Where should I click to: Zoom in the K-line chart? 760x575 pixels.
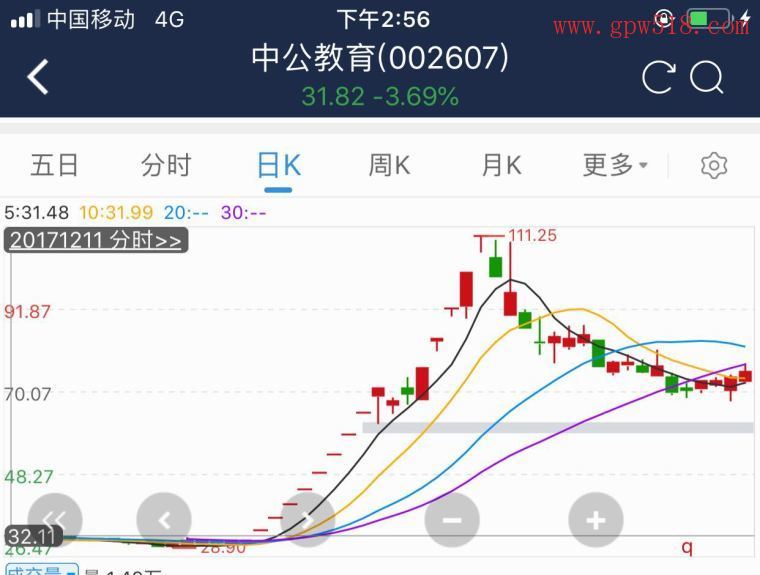[595, 520]
